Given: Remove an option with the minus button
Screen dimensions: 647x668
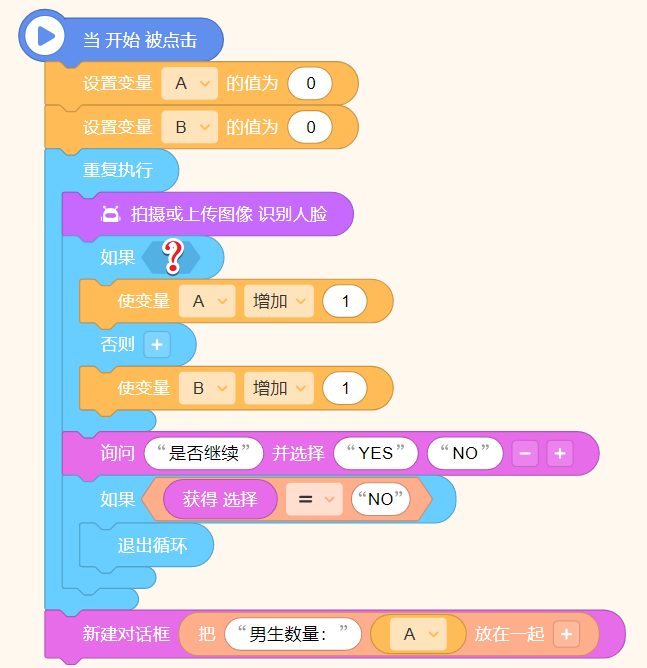Looking at the screenshot, I should point(526,453).
